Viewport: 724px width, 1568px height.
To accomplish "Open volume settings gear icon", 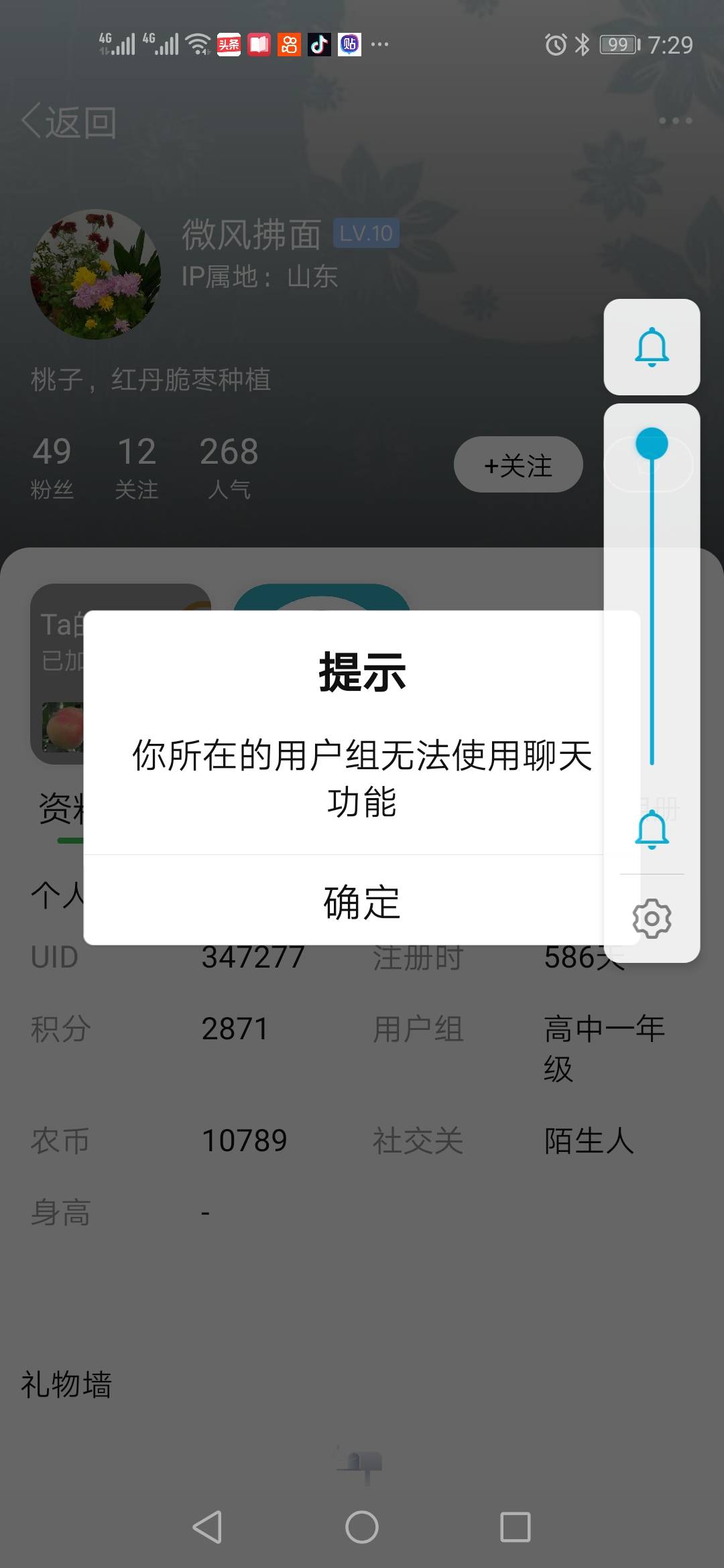I will coord(652,919).
